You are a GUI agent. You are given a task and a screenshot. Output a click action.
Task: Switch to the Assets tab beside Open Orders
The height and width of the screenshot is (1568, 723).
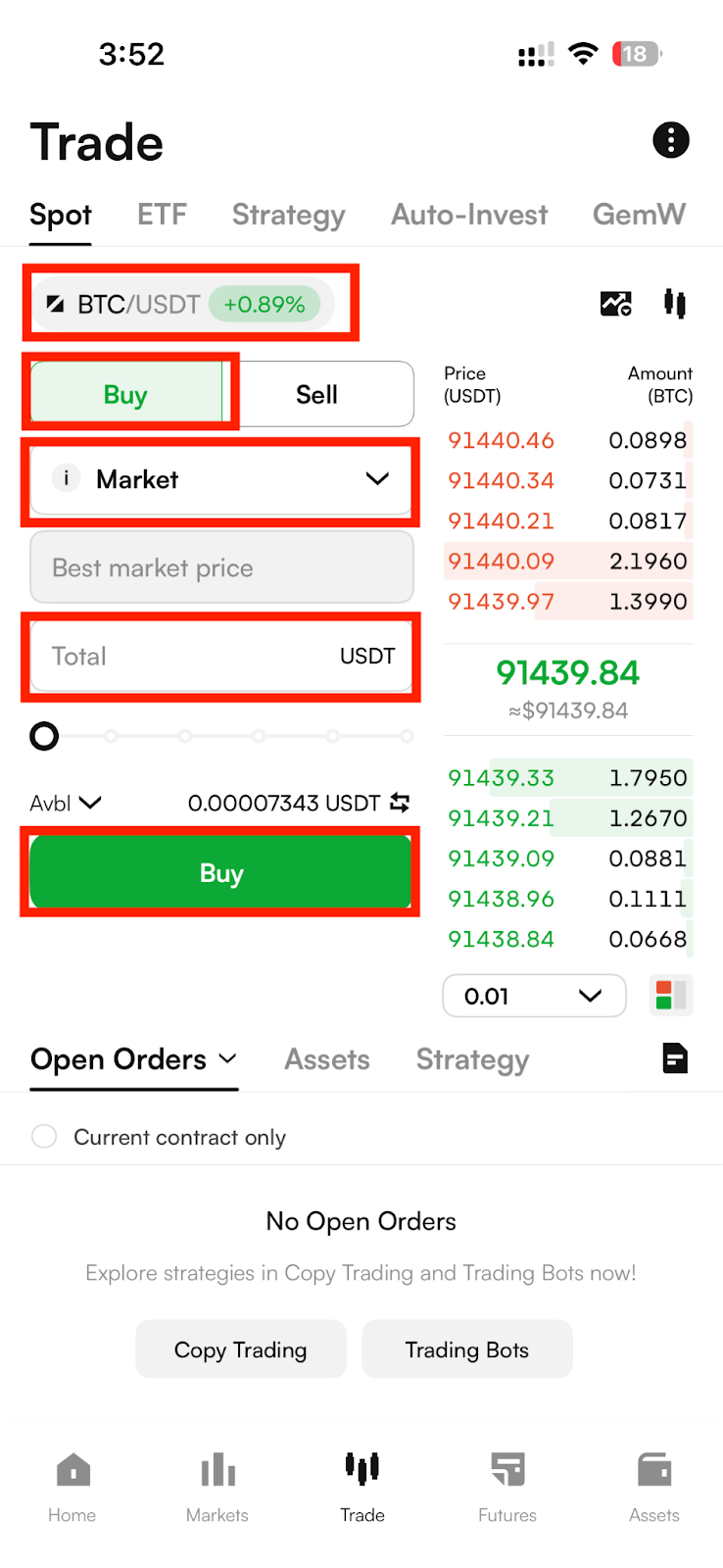[327, 1059]
